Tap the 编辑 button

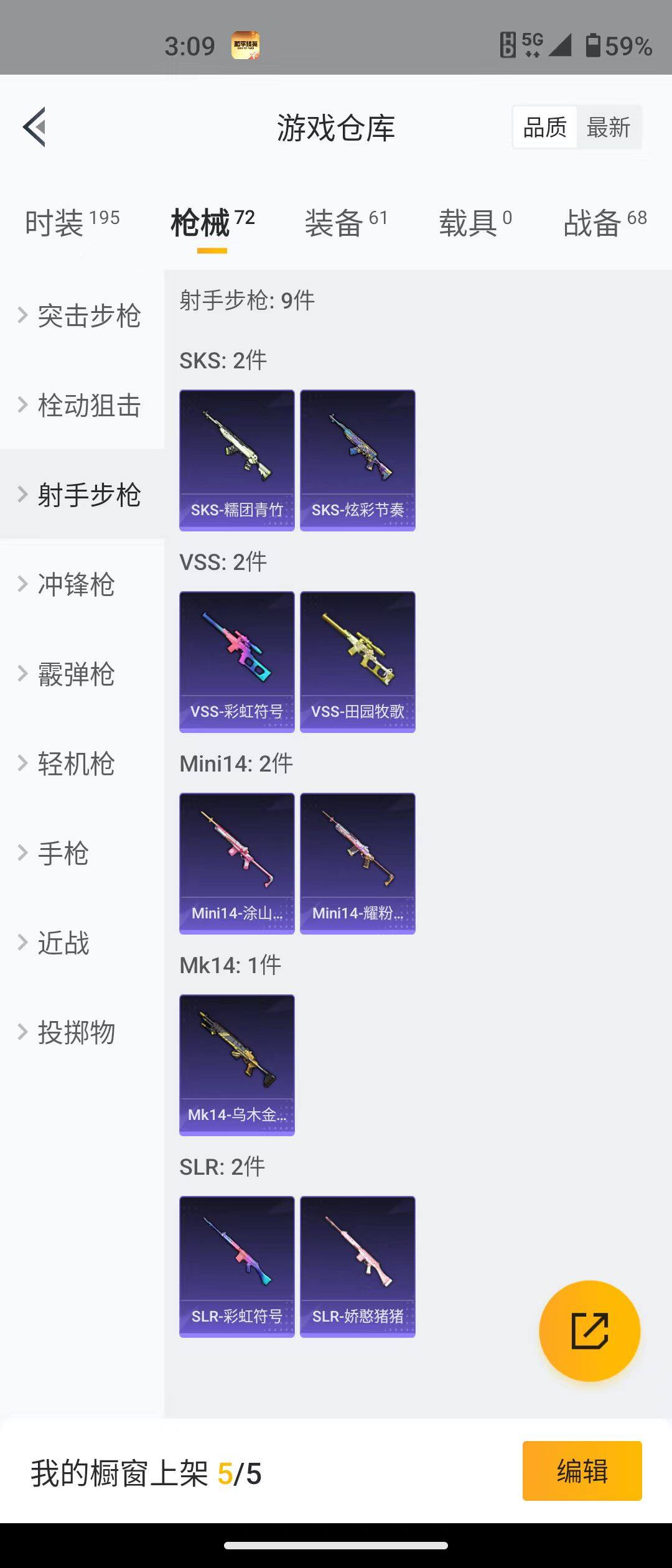coord(581,1470)
